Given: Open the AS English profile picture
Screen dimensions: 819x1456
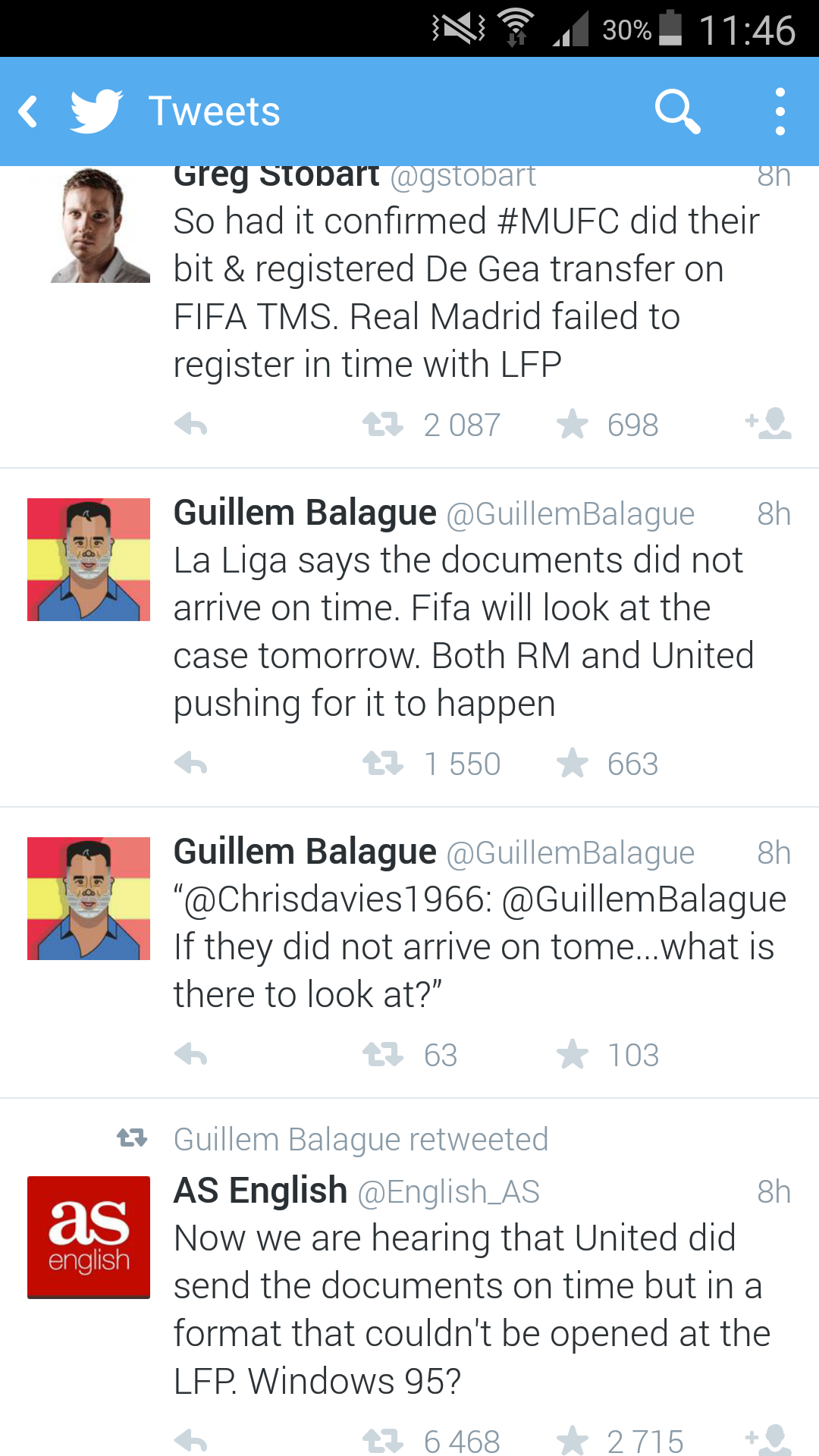Looking at the screenshot, I should pyautogui.click(x=89, y=1237).
